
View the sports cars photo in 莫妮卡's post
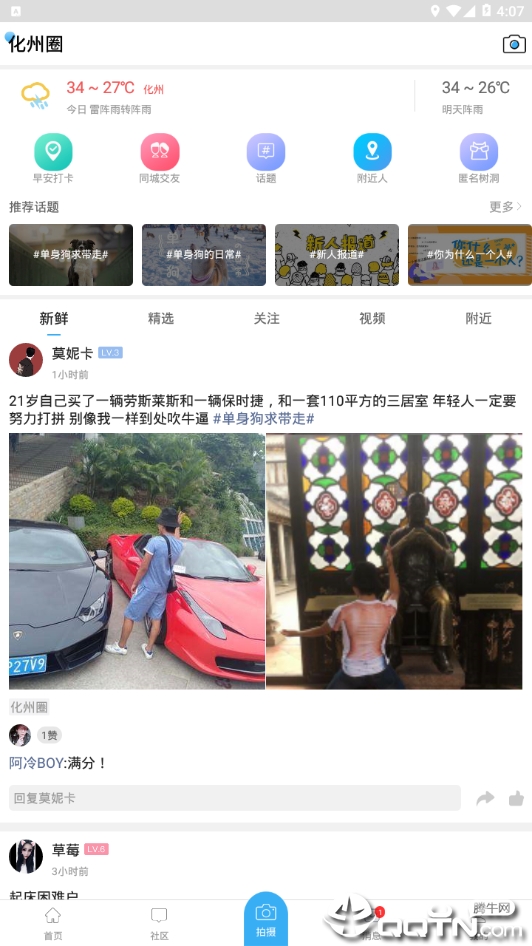[x=137, y=561]
